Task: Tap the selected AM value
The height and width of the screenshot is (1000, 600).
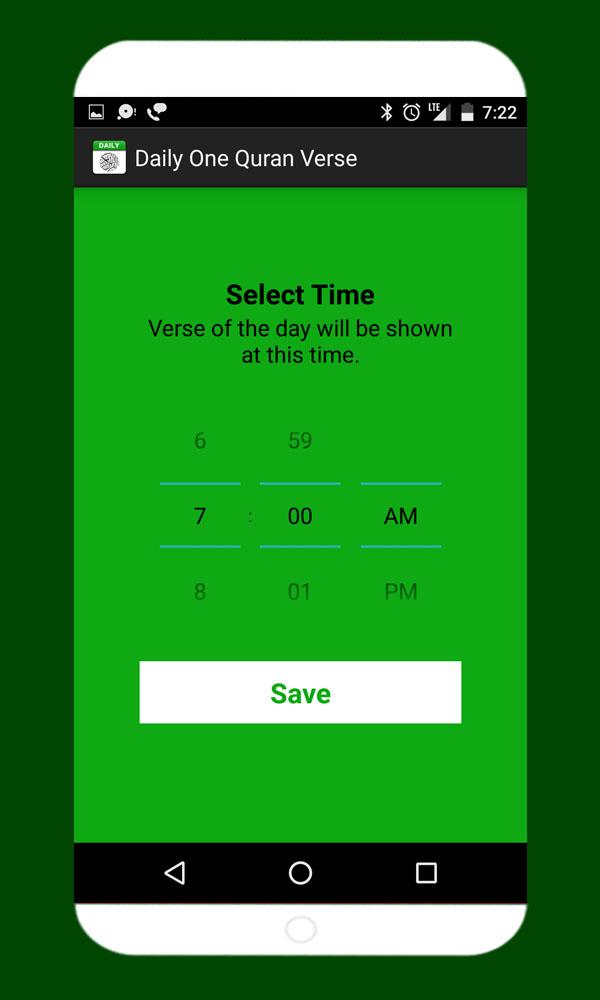Action: [x=400, y=516]
